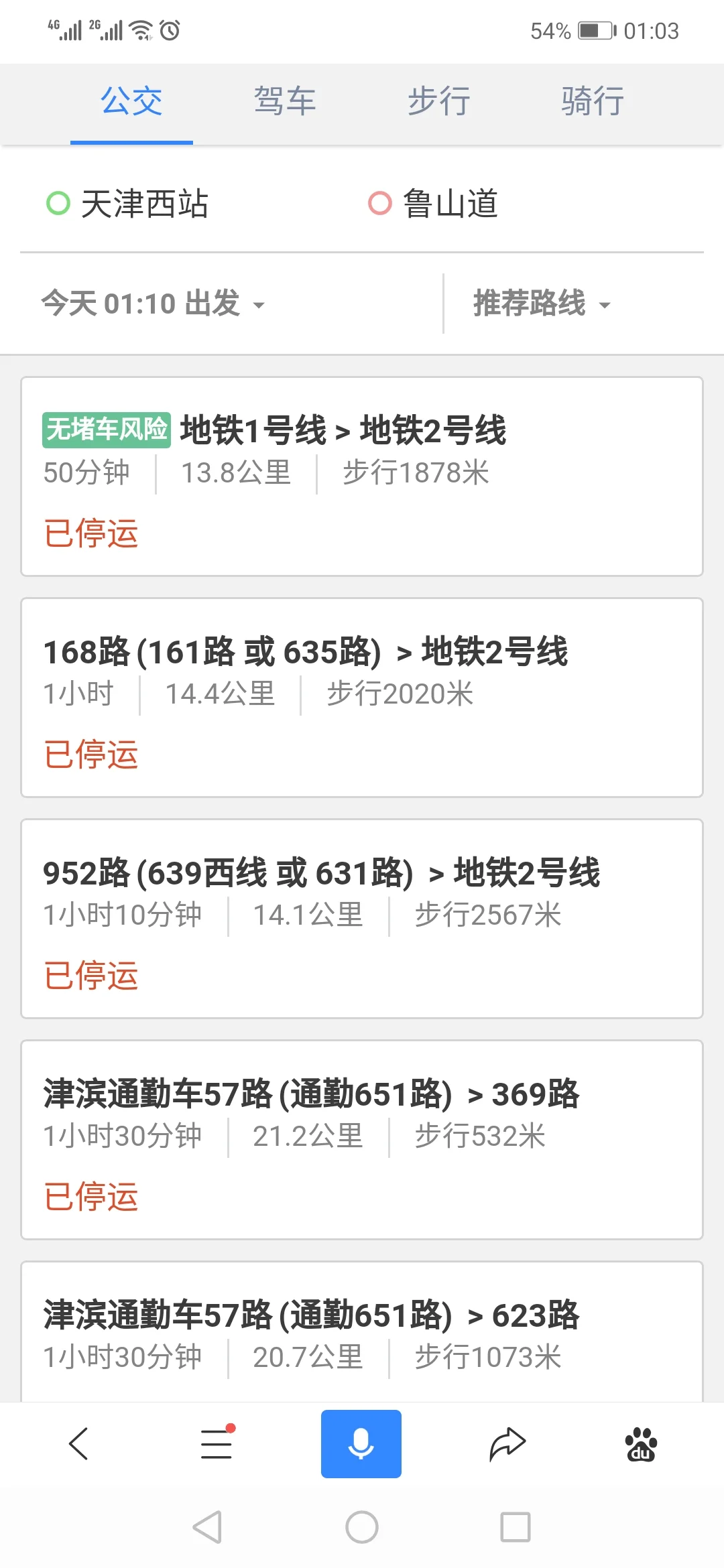This screenshot has width=724, height=1568.
Task: Switch to the 骑行 tab
Action: (x=591, y=102)
